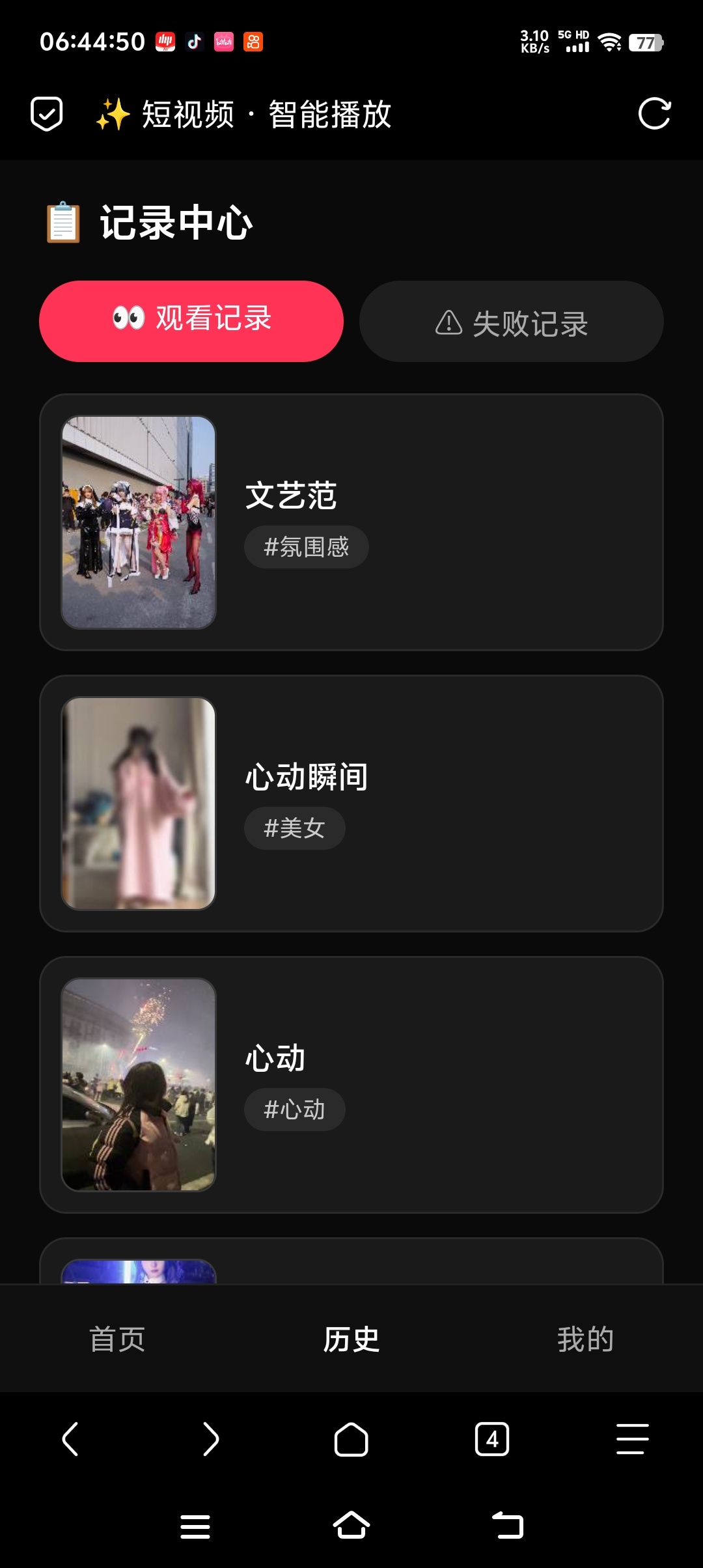Open the bilibili icon in the status bar
The image size is (703, 1568).
[x=225, y=41]
